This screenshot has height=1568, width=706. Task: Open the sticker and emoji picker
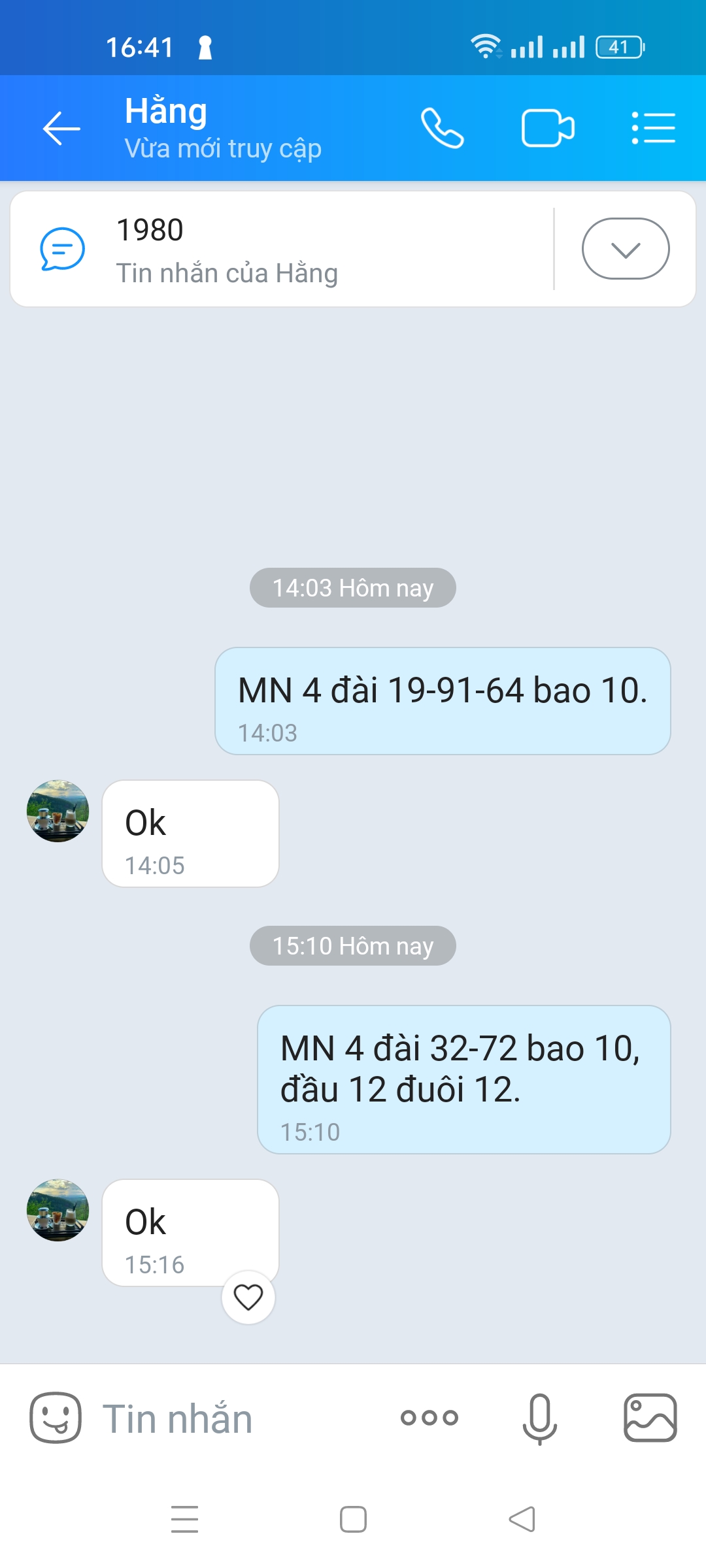pyautogui.click(x=56, y=1418)
